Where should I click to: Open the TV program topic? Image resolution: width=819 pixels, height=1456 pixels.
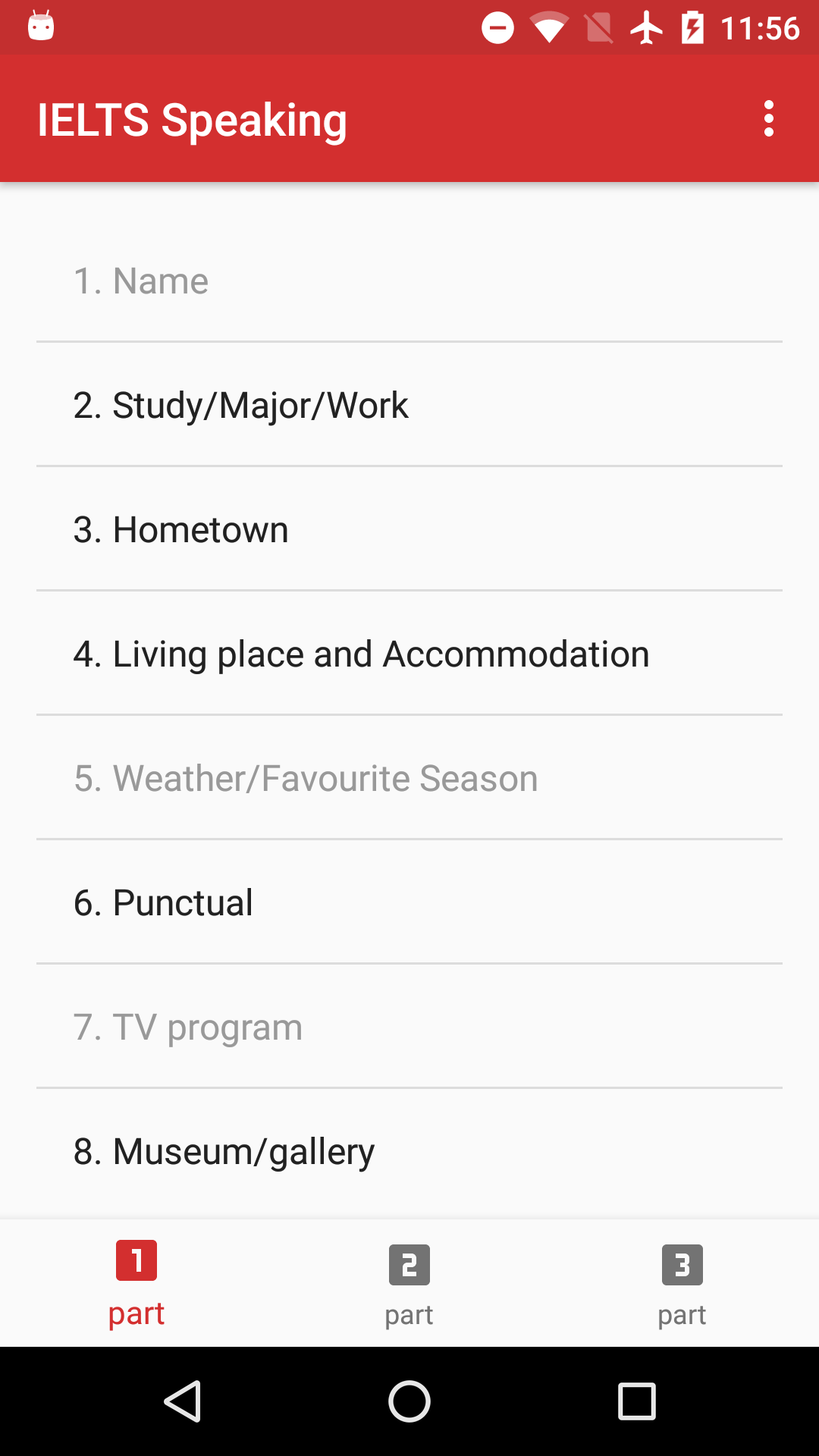coord(409,1027)
